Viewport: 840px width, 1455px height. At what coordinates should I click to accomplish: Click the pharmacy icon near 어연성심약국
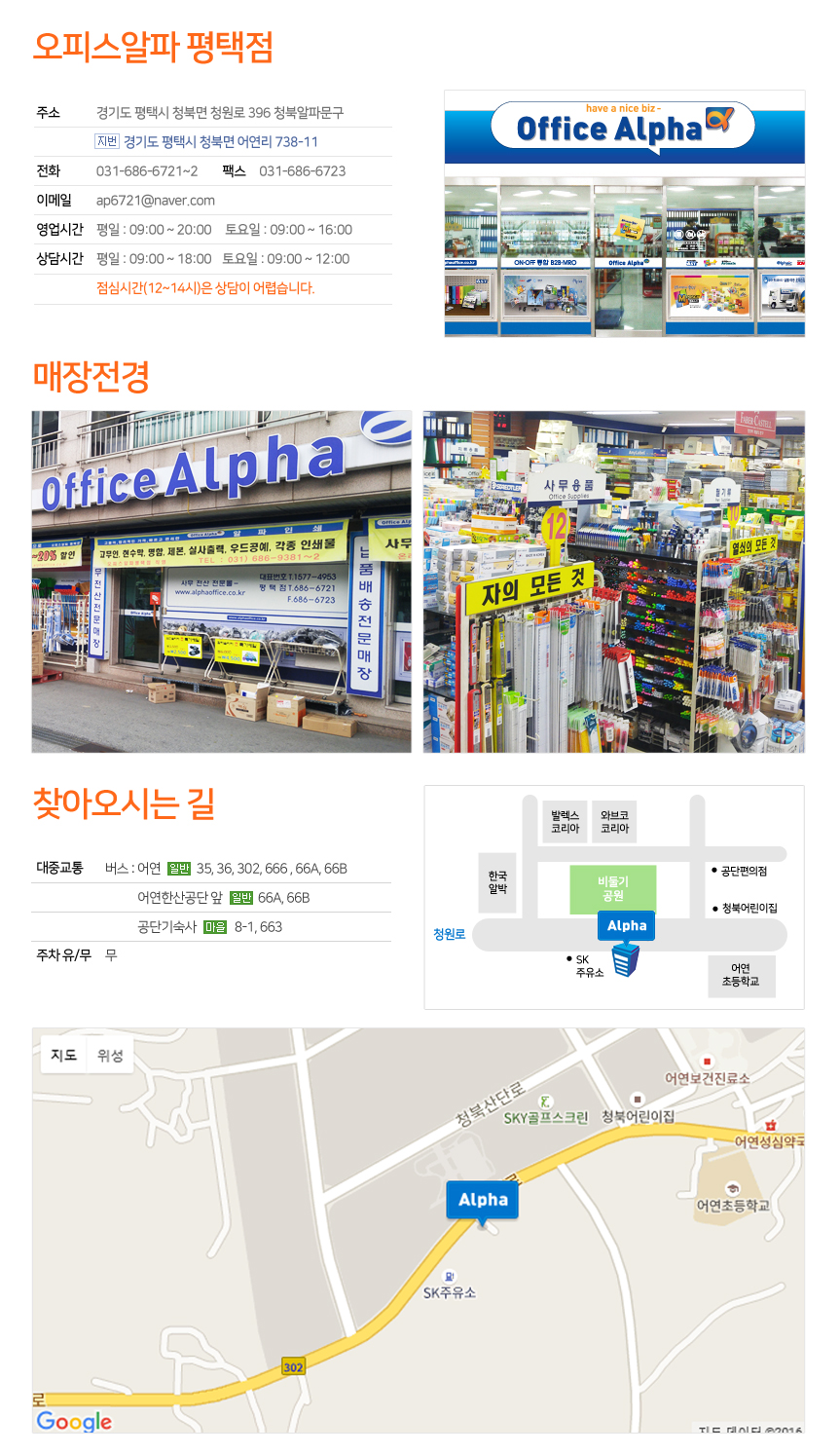pos(771,1126)
